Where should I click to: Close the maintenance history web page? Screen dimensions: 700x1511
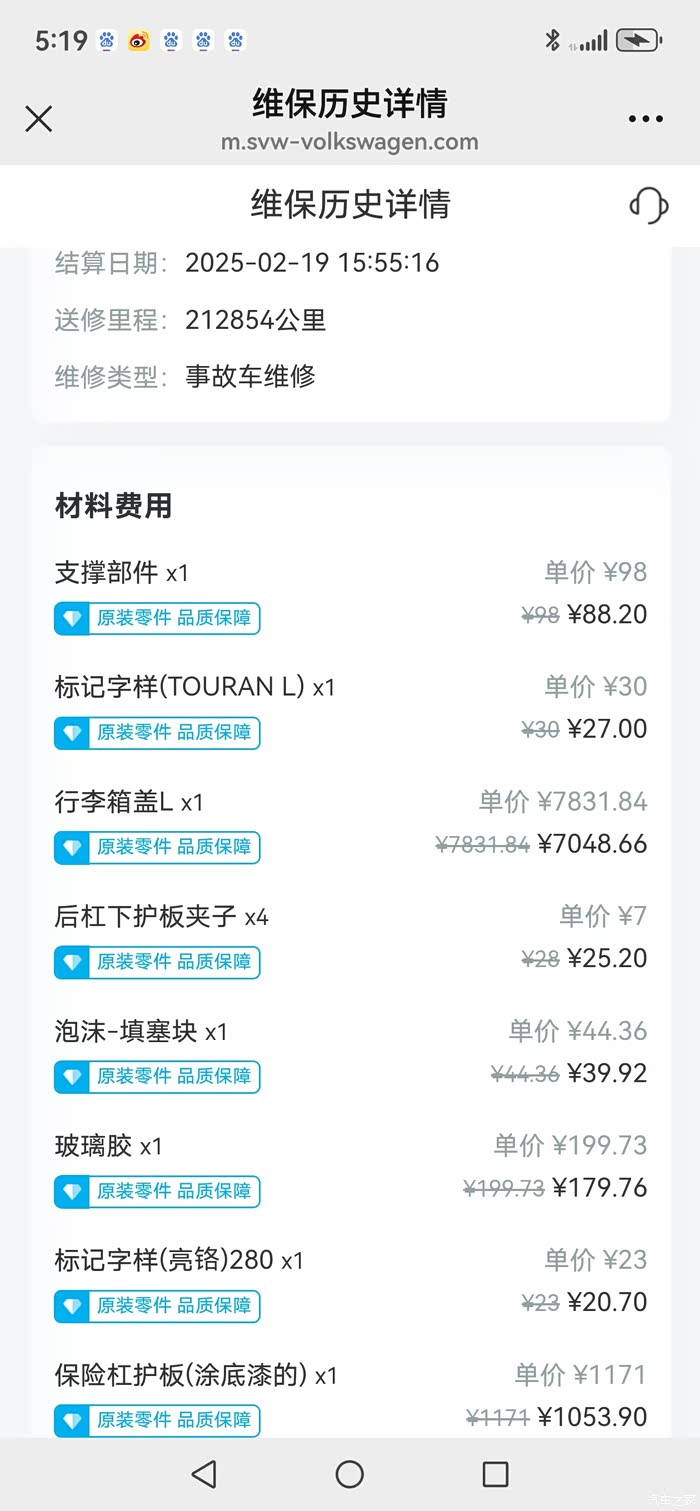point(38,120)
